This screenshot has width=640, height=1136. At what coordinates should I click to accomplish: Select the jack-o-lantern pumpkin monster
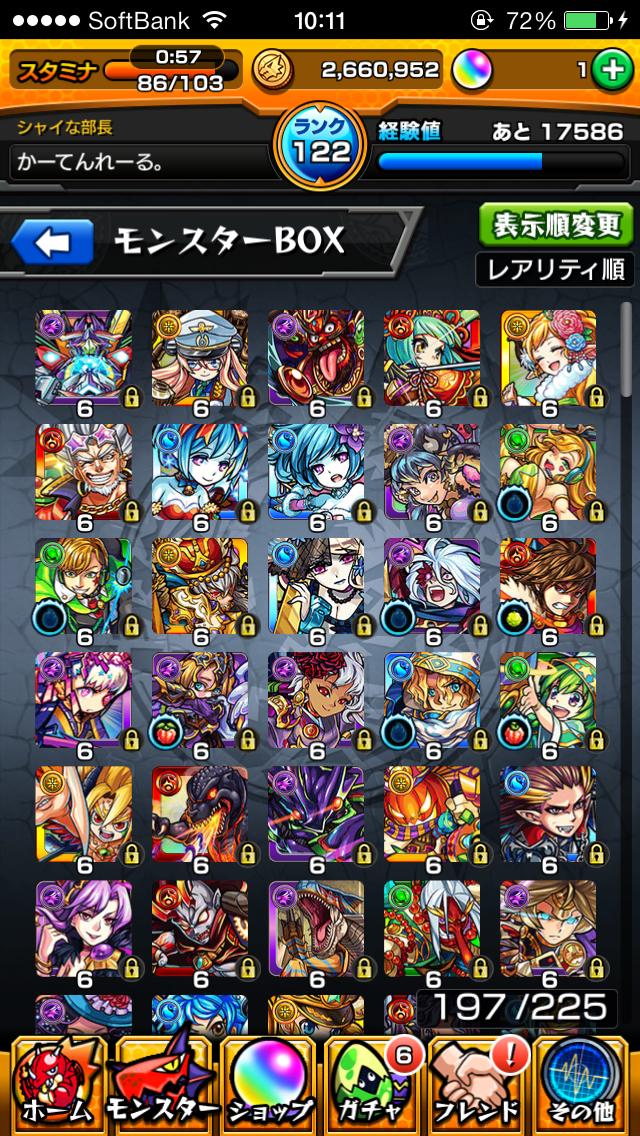pyautogui.click(x=432, y=813)
